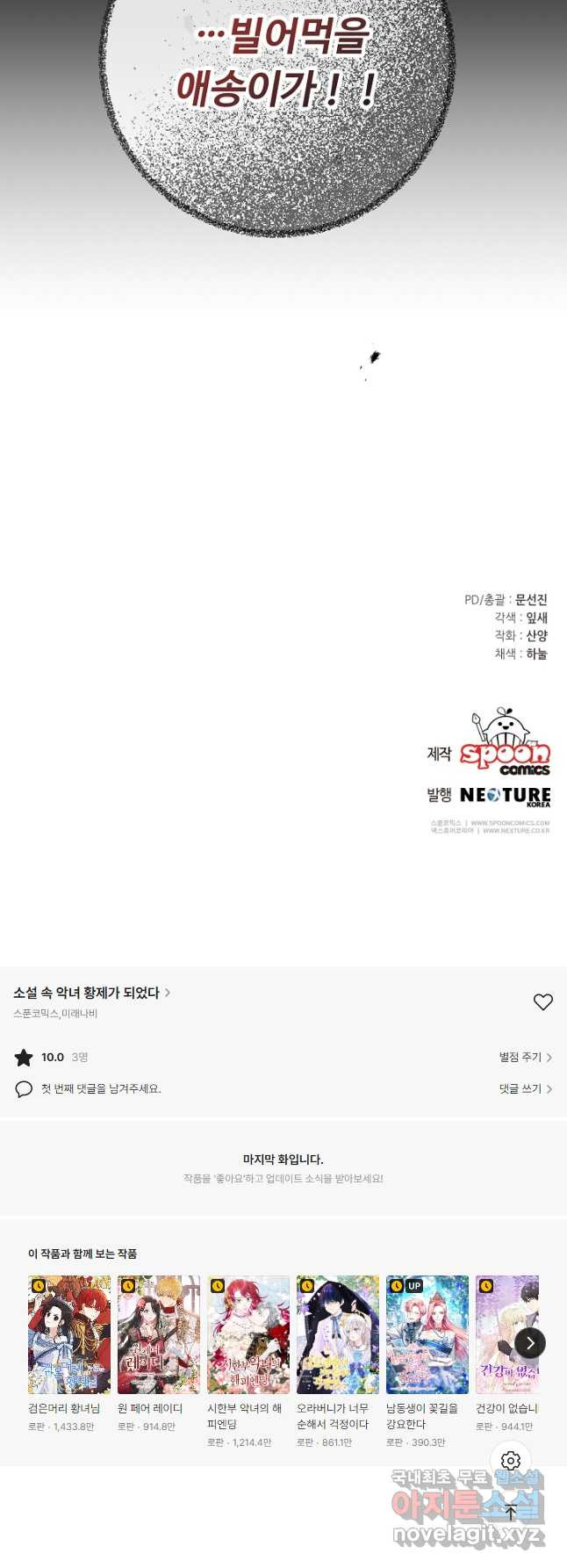
Task: Open the viewer settings gear
Action: pos(511,1461)
